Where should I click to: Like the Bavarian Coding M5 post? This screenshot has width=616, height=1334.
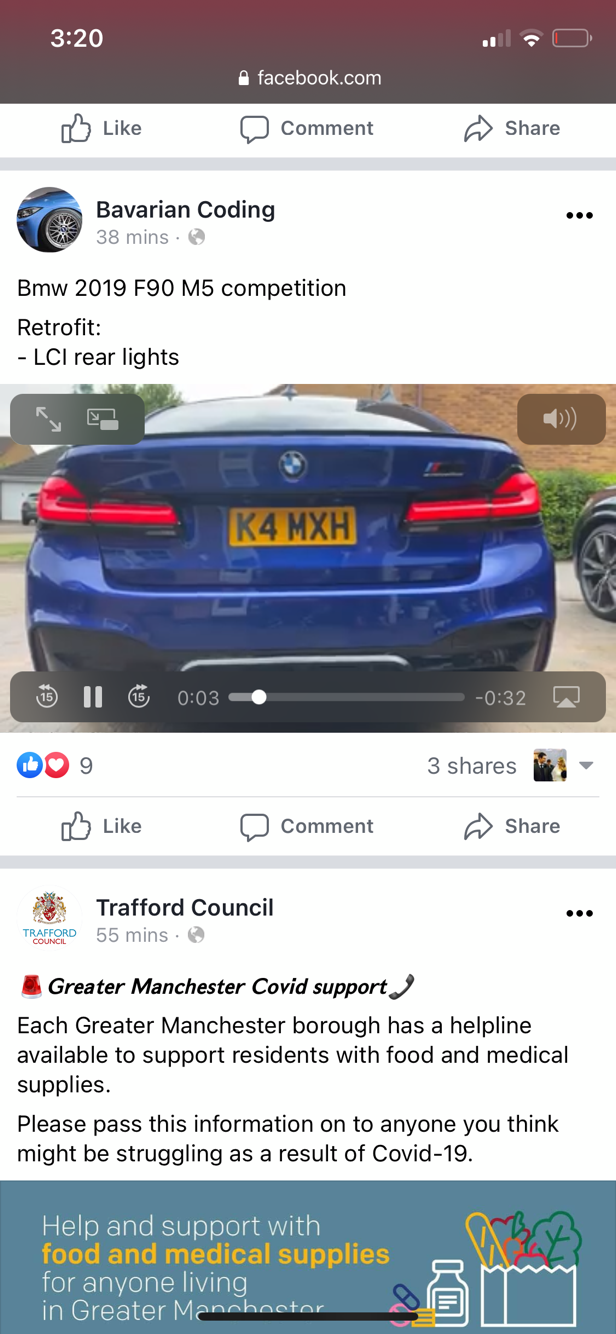[x=102, y=826]
